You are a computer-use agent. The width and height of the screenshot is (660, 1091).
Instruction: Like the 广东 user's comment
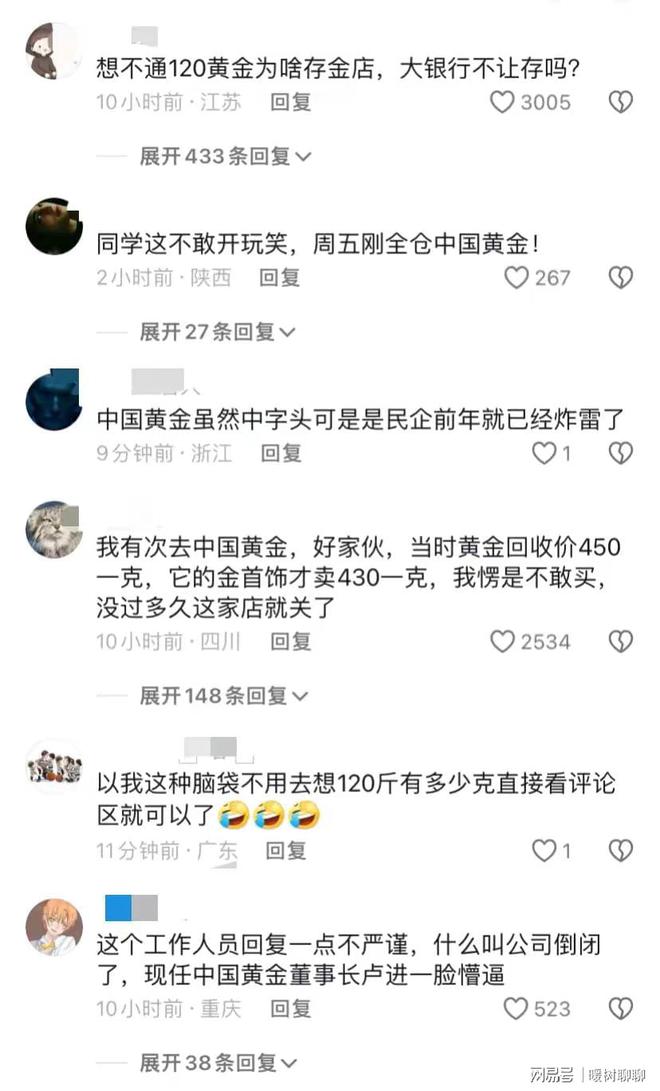[x=544, y=851]
